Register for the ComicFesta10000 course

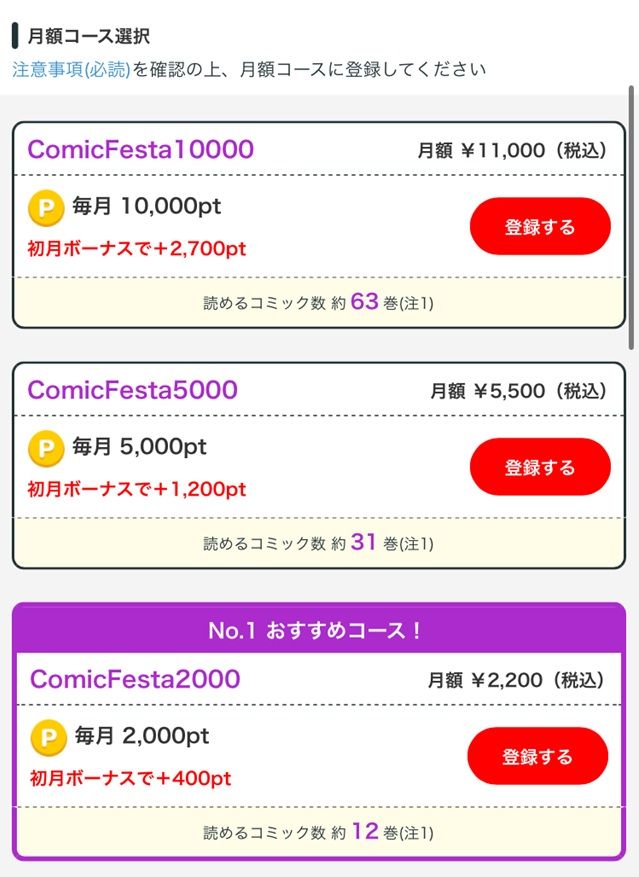pos(539,227)
